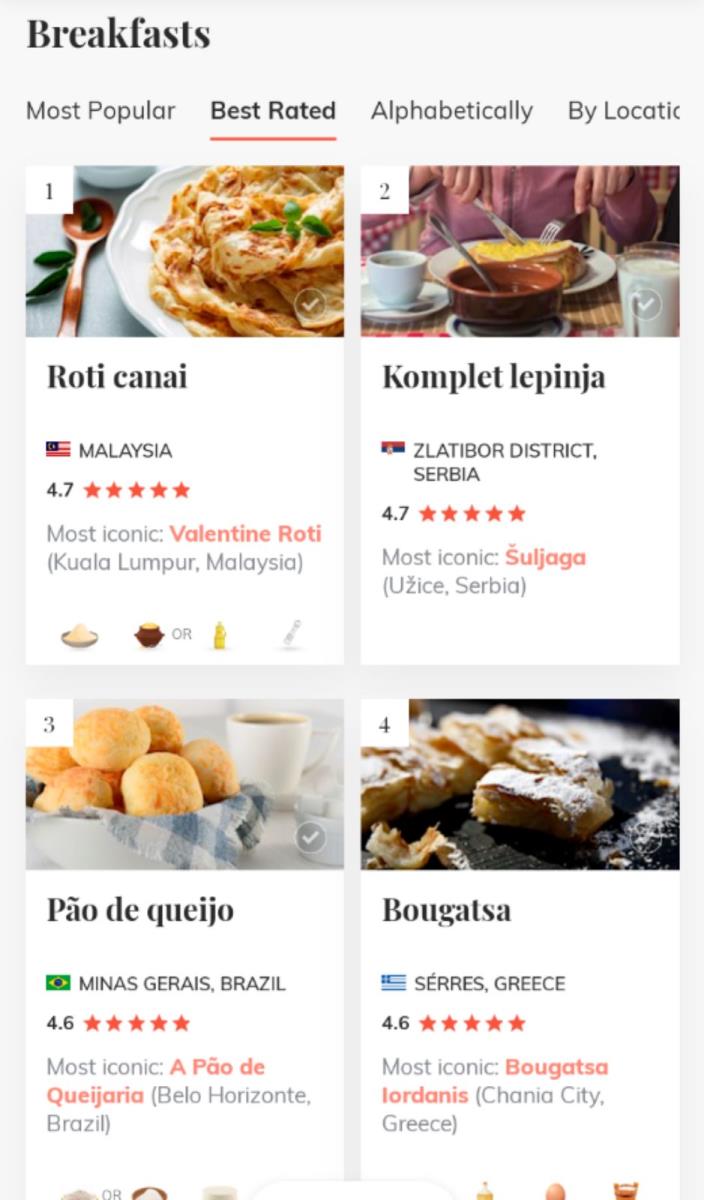
Task: View the Bougatsa dish card
Action: click(446, 910)
